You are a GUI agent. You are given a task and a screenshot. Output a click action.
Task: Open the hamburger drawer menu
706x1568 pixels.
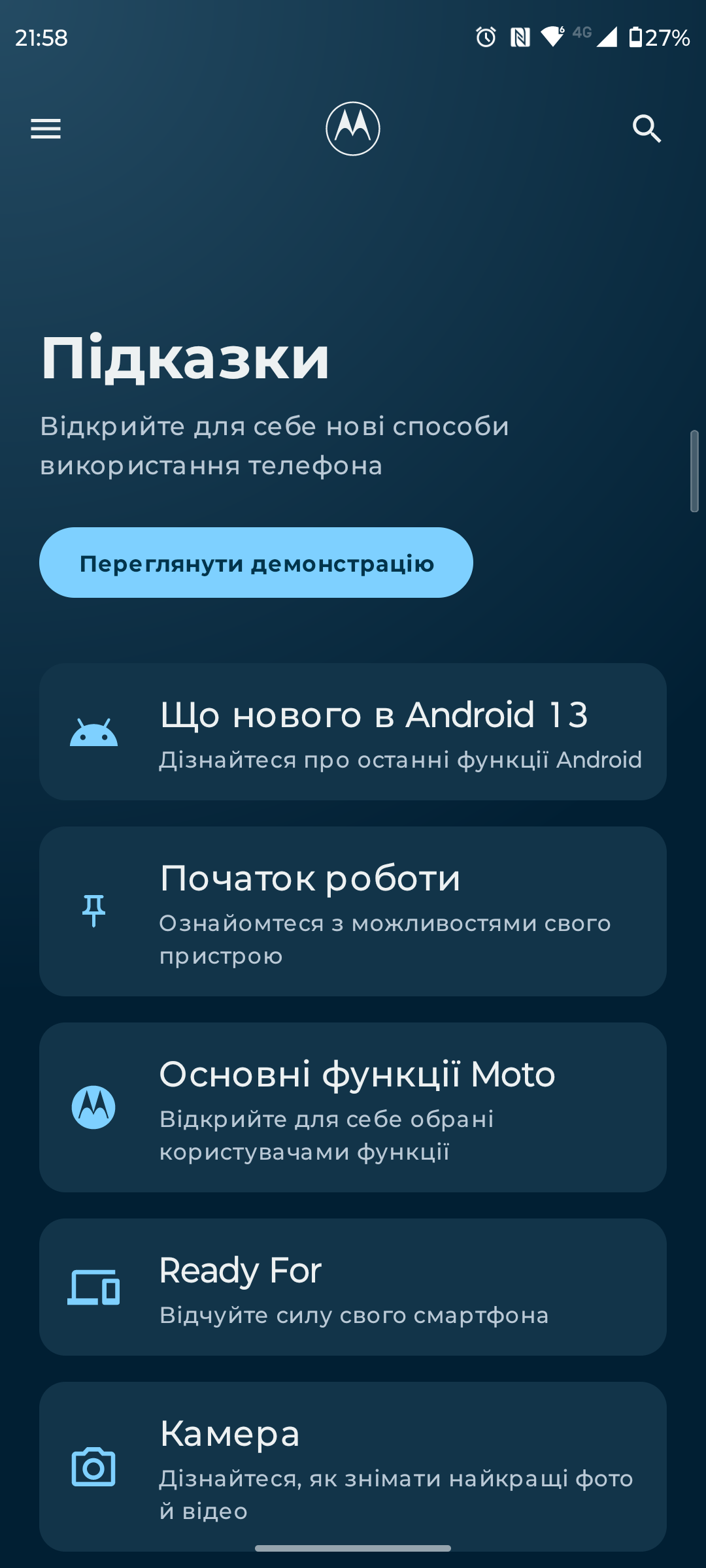[46, 129]
